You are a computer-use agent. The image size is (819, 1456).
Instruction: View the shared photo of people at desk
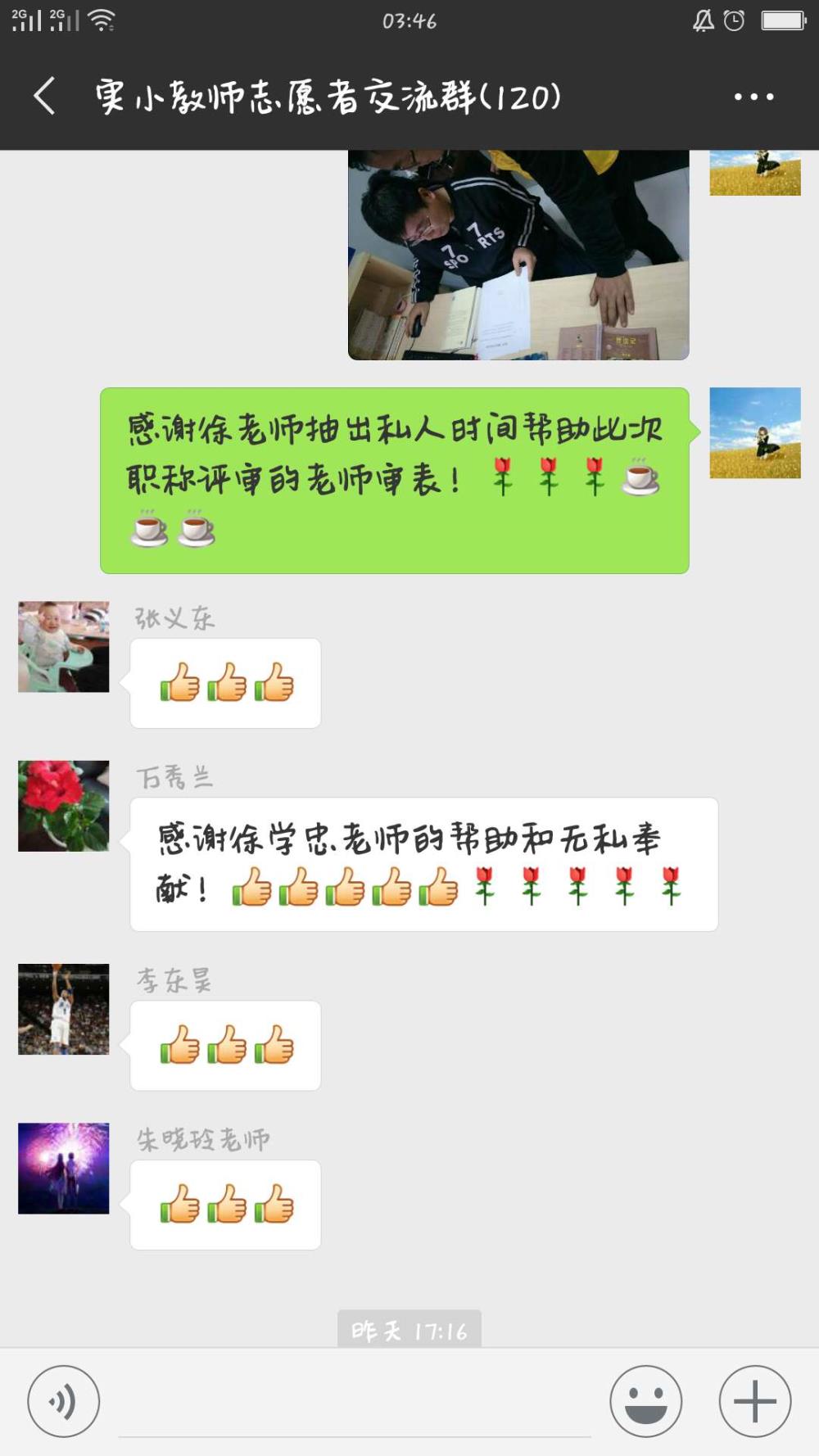pyautogui.click(x=518, y=255)
